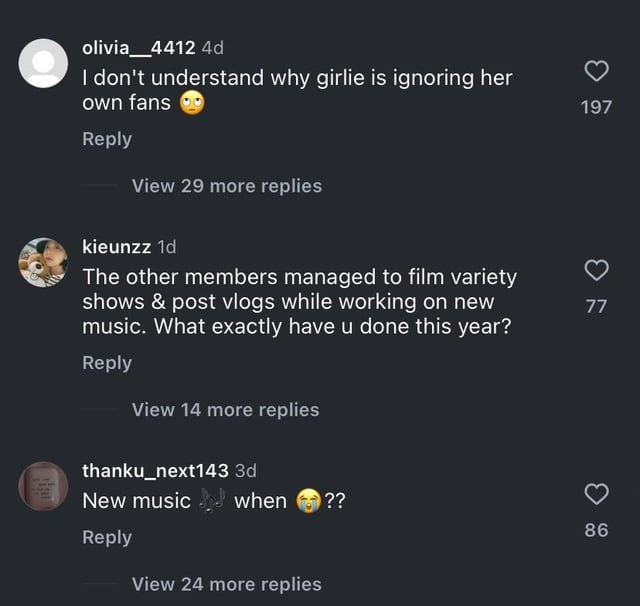Open thanku_next143's profile picture
This screenshot has width=640, height=606.
pos(44,486)
